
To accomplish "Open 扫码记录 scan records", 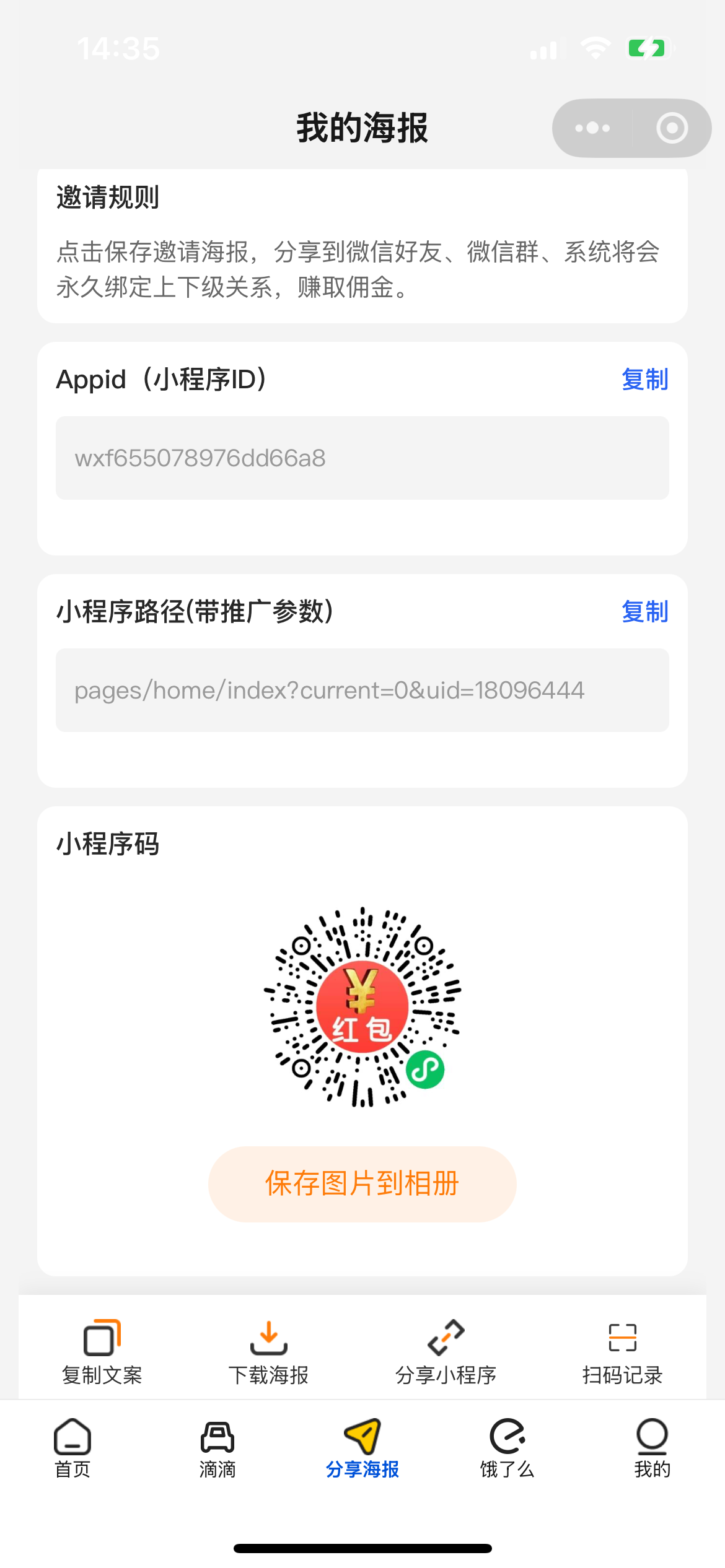I will (x=622, y=1352).
